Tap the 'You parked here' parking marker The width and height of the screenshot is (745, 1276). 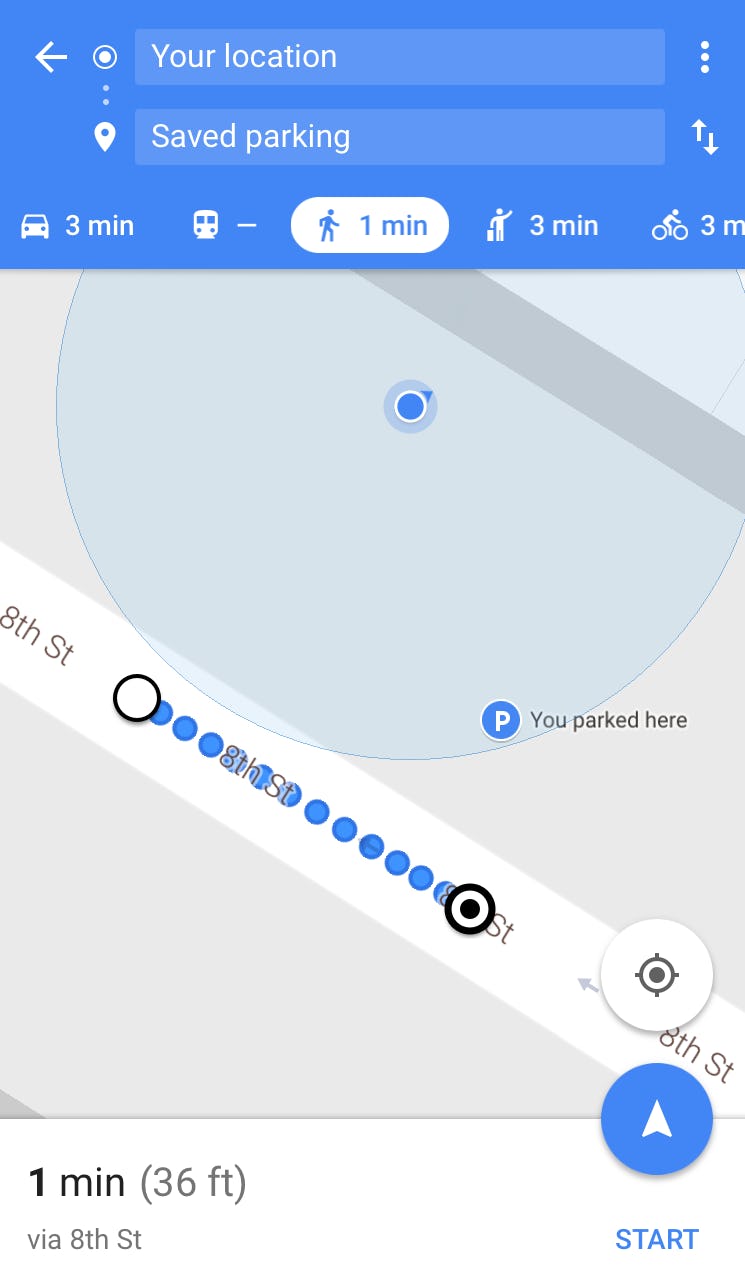coord(501,720)
